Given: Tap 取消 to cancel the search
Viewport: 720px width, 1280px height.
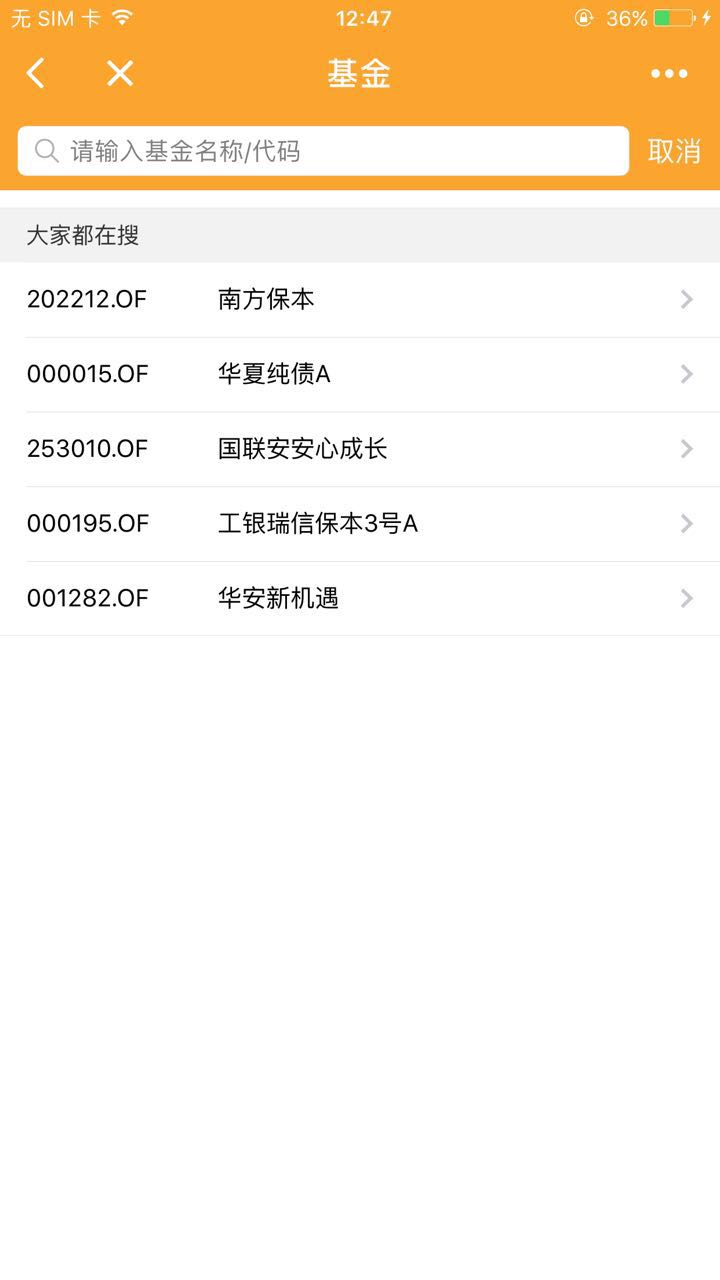Looking at the screenshot, I should [674, 151].
